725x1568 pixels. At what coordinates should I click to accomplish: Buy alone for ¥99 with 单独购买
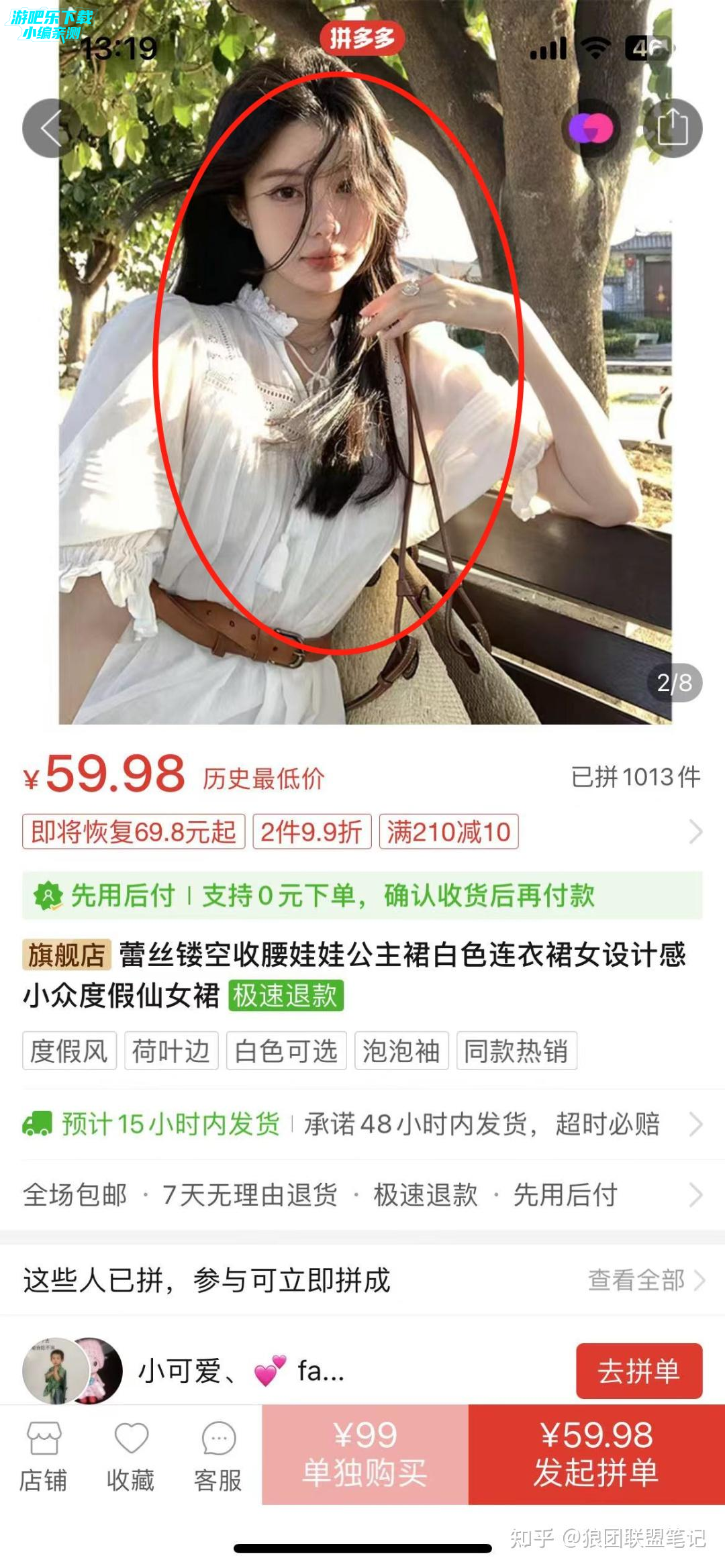point(365,1455)
